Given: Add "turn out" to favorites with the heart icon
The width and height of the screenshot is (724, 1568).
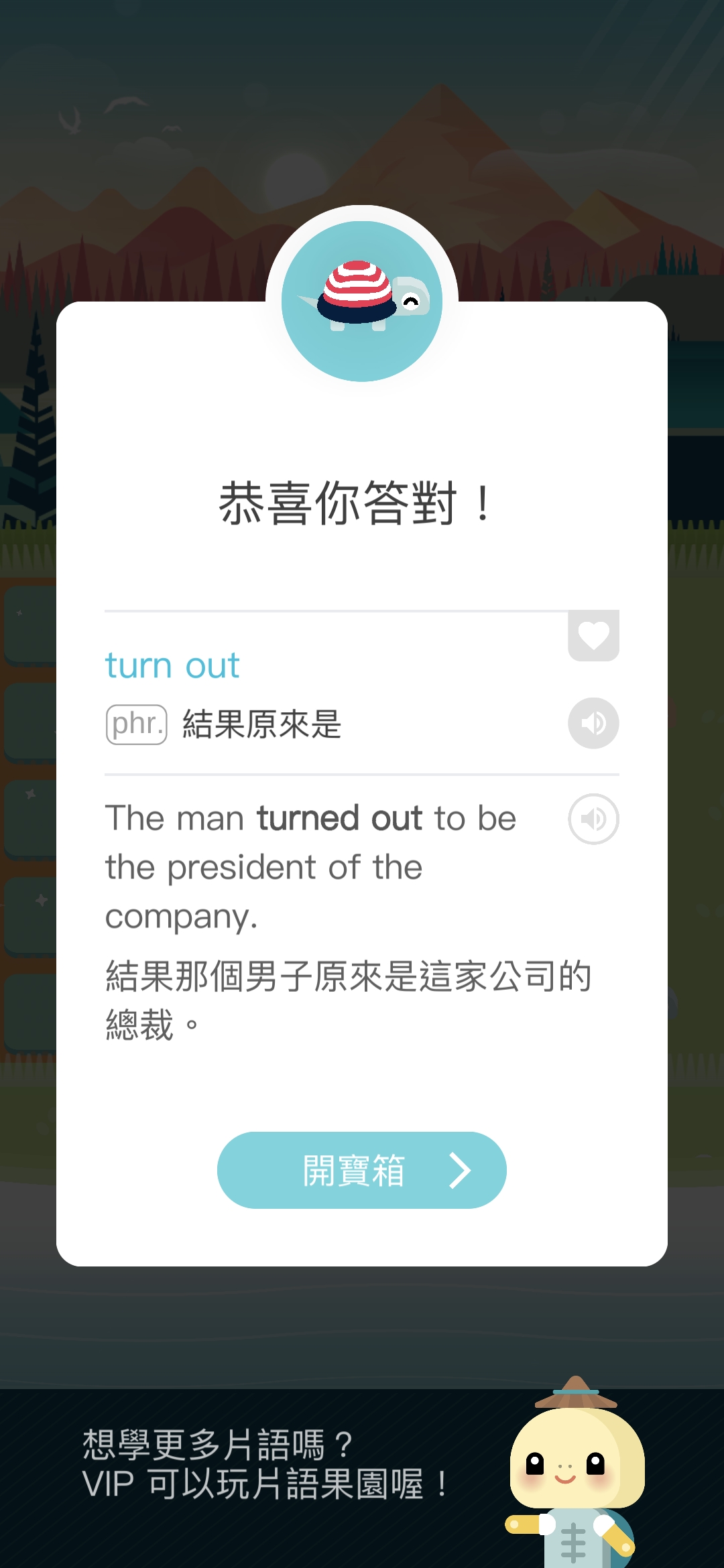Looking at the screenshot, I should pyautogui.click(x=593, y=635).
